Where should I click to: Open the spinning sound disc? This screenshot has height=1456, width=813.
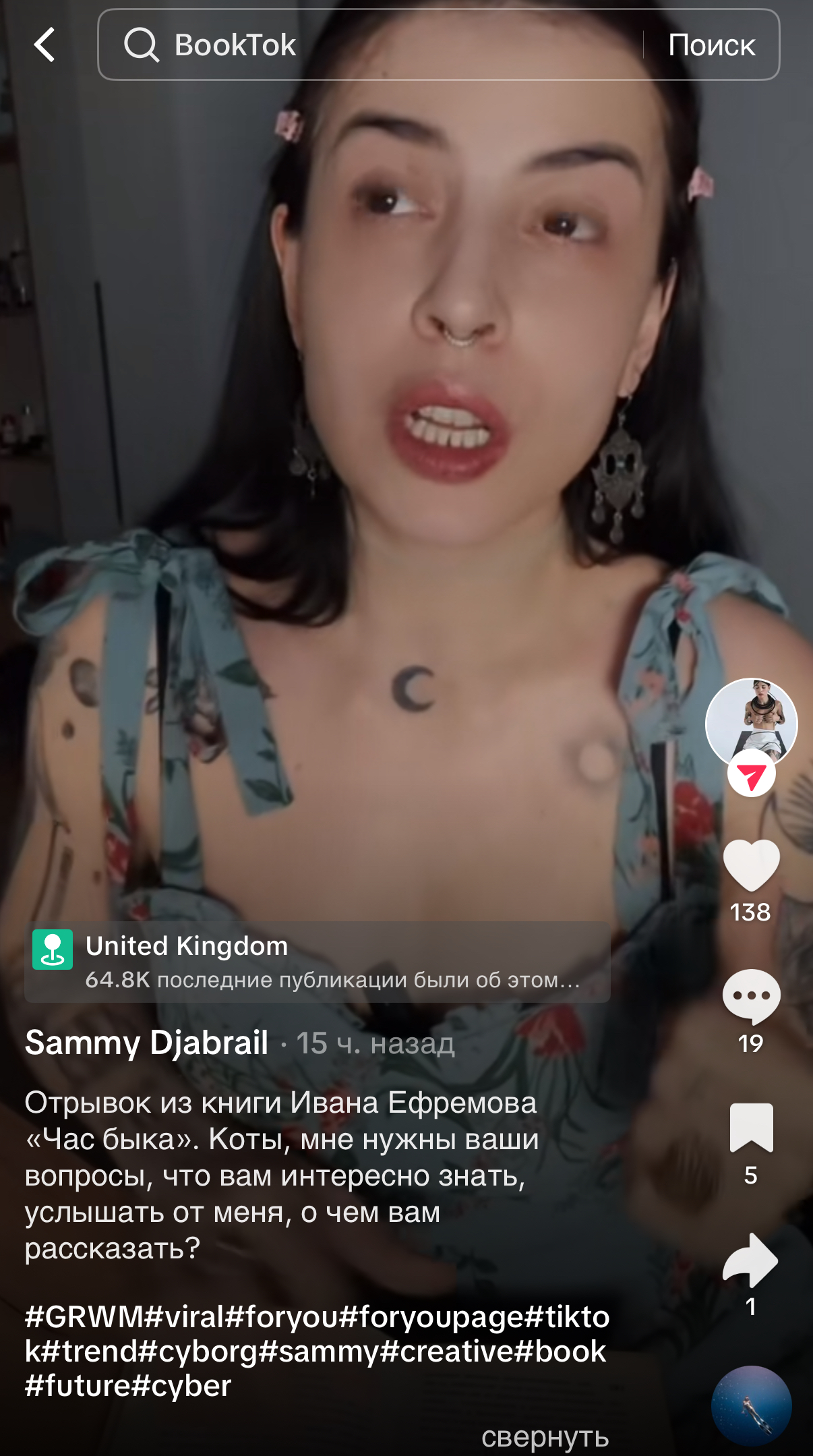click(752, 1405)
